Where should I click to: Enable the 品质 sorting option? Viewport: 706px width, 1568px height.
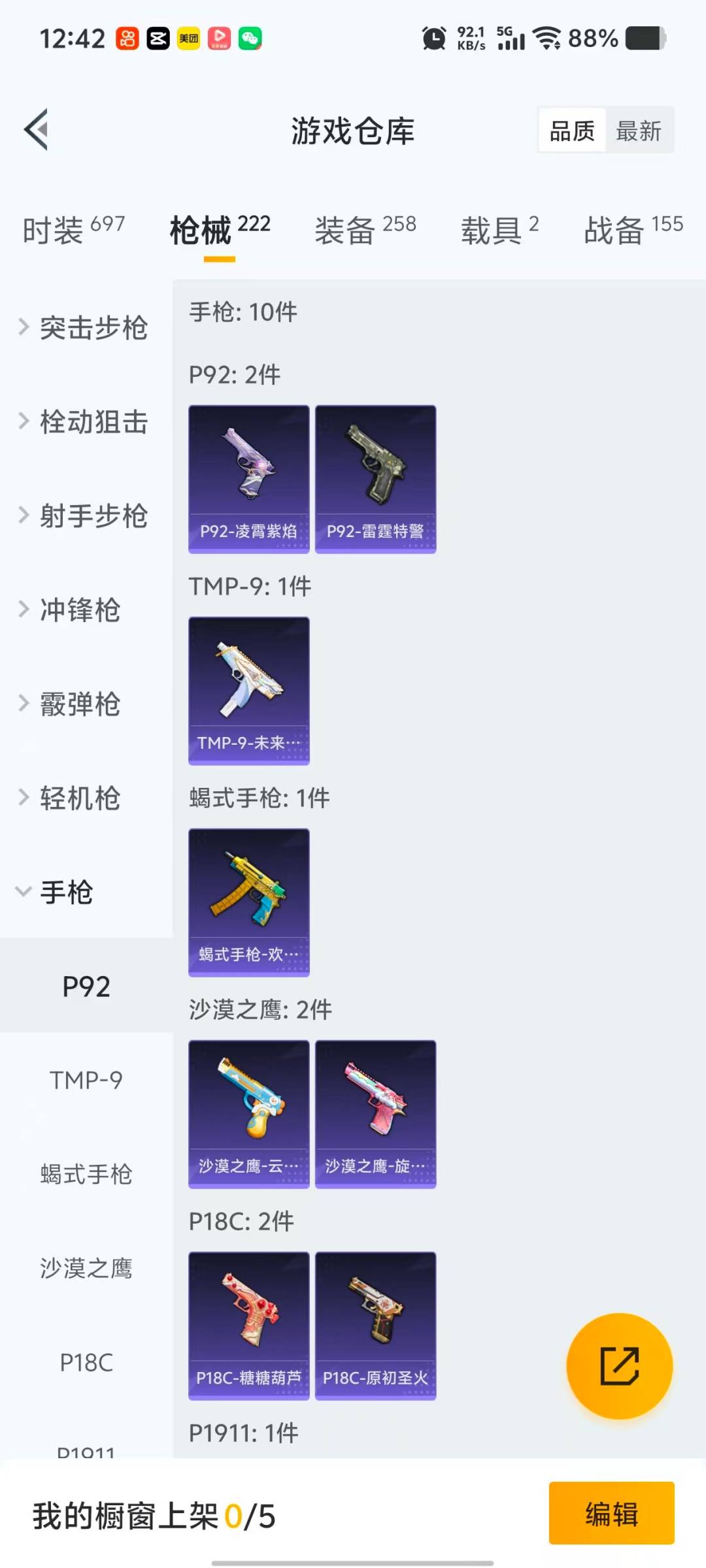point(571,130)
